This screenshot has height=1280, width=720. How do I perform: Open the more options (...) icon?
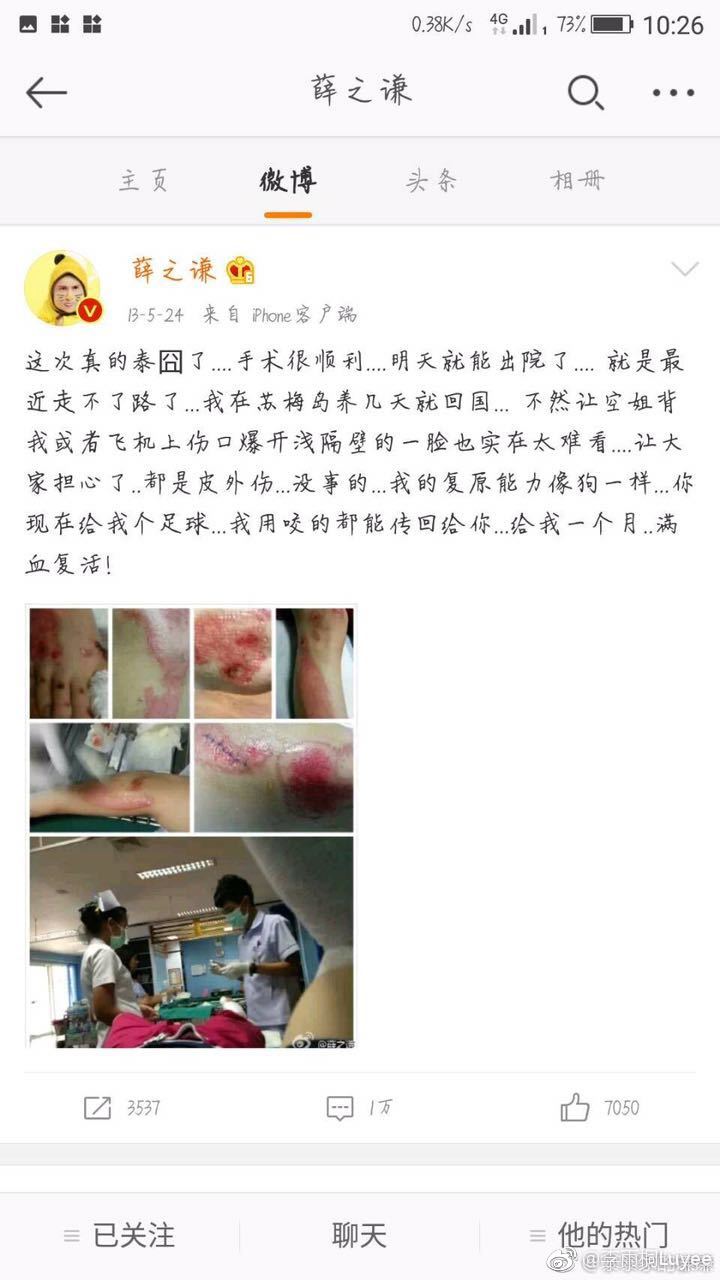[x=672, y=92]
